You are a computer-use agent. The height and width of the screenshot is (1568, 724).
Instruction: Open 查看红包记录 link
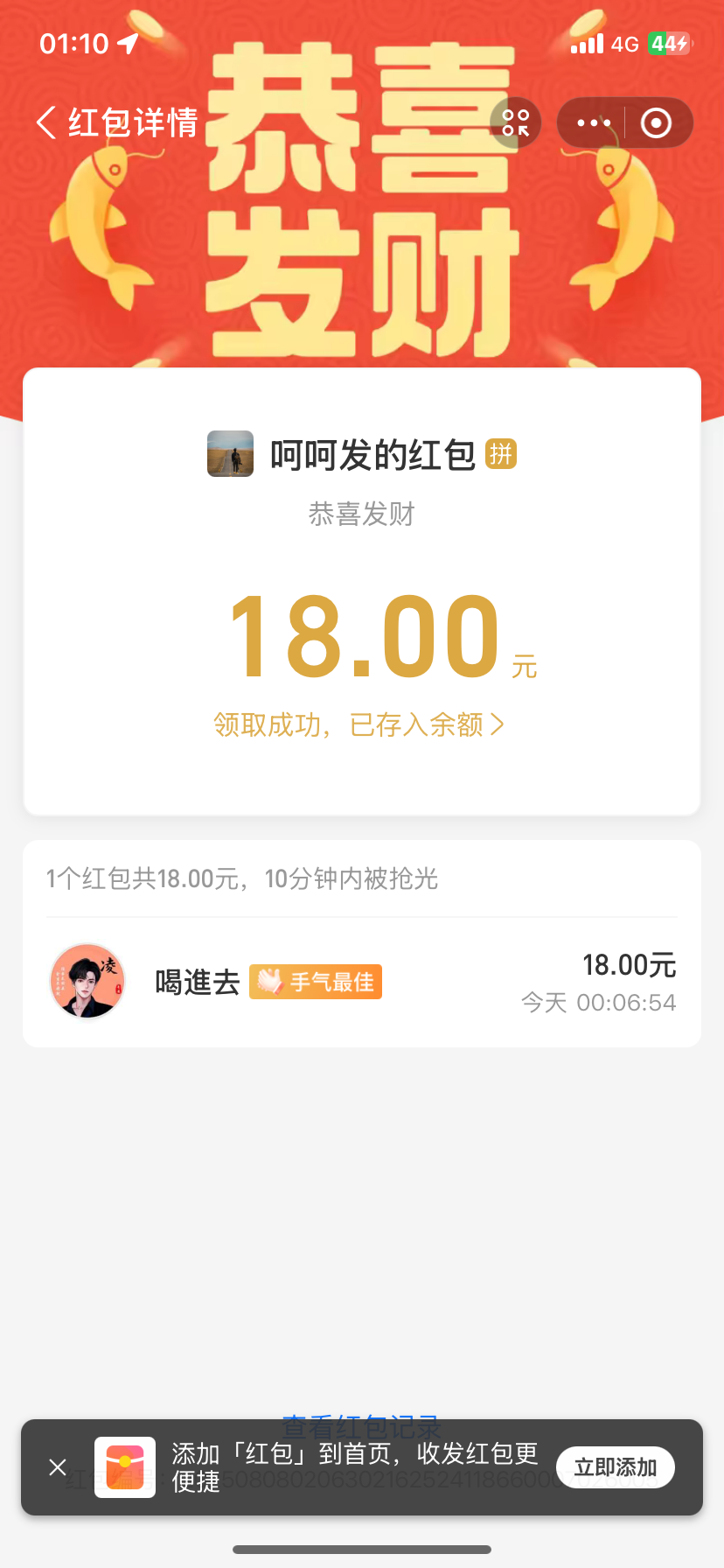(x=361, y=1425)
